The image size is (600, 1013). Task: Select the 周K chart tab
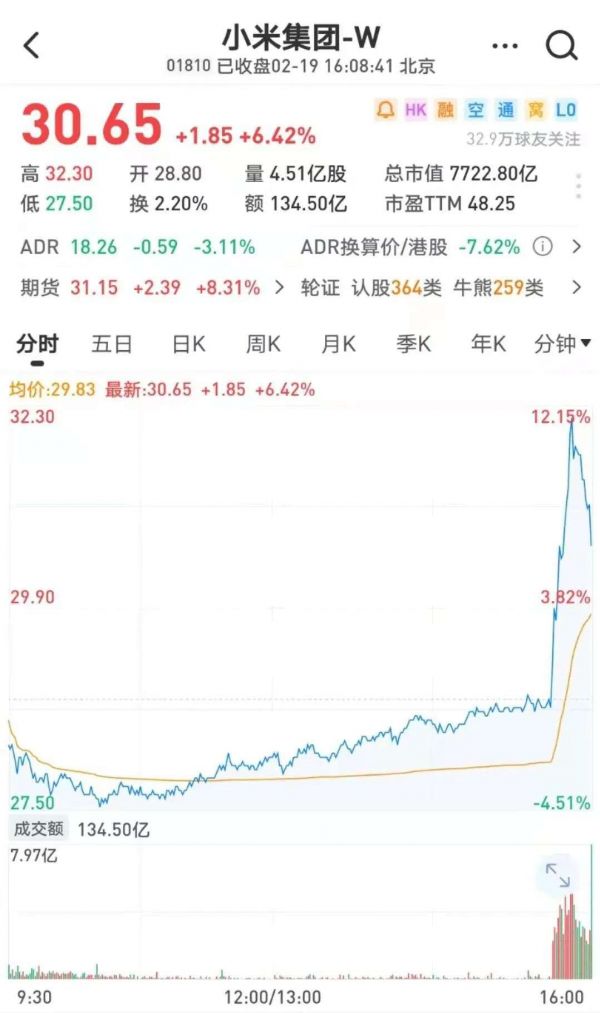[263, 345]
